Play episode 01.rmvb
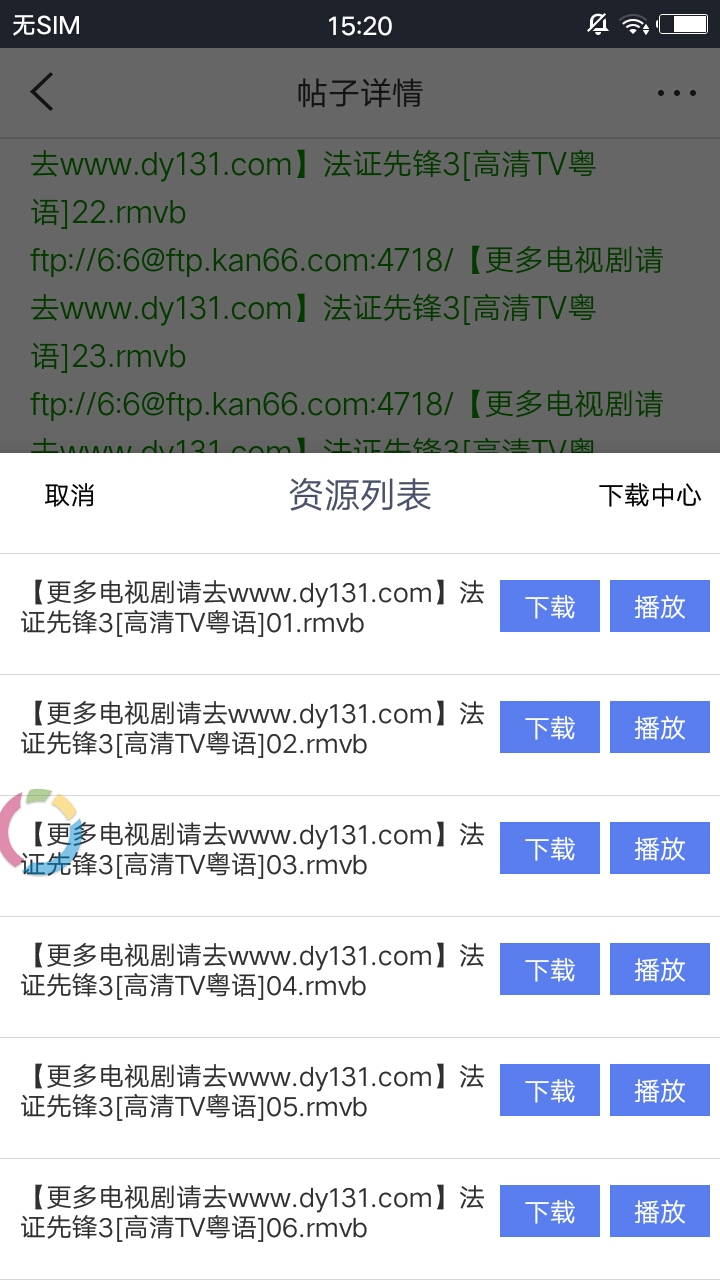Screen dimensions: 720x1280 (660, 606)
